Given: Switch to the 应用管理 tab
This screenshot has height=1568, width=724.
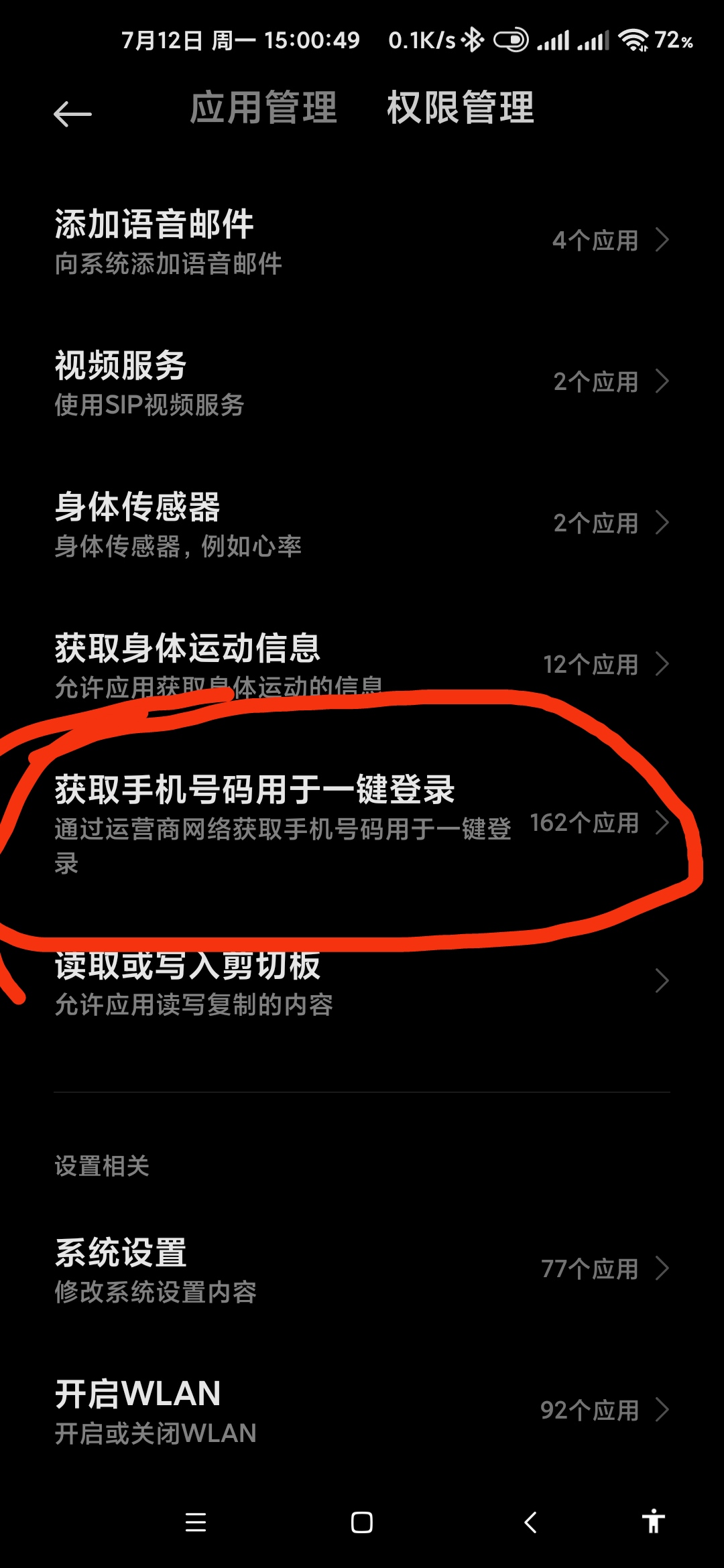Looking at the screenshot, I should tap(263, 112).
